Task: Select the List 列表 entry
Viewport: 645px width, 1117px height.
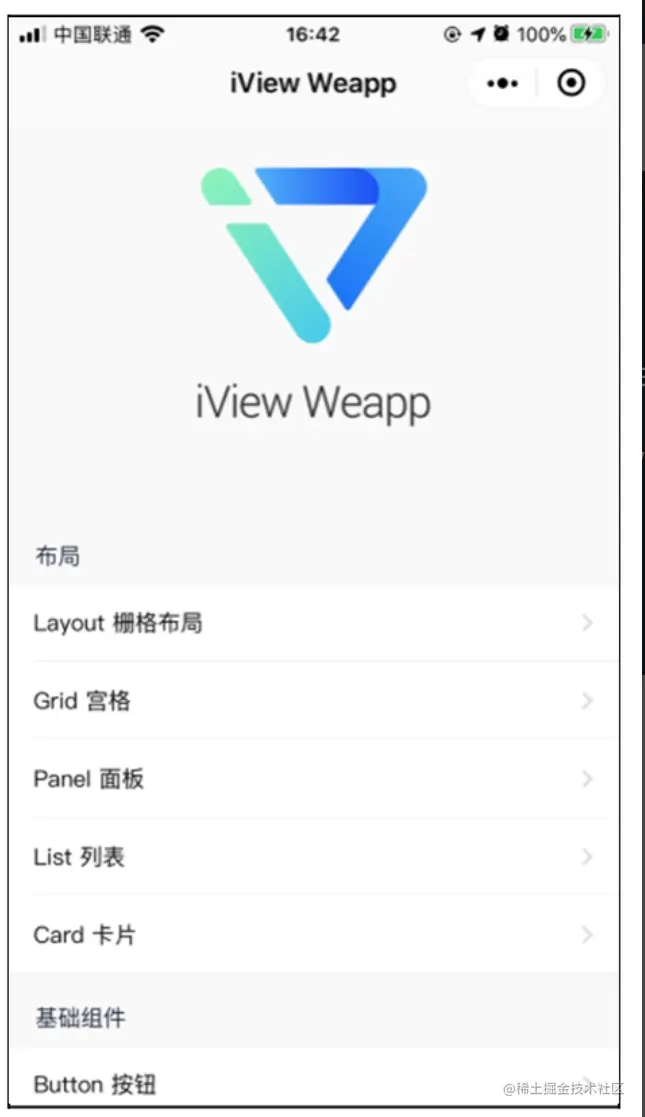Action: coord(313,857)
